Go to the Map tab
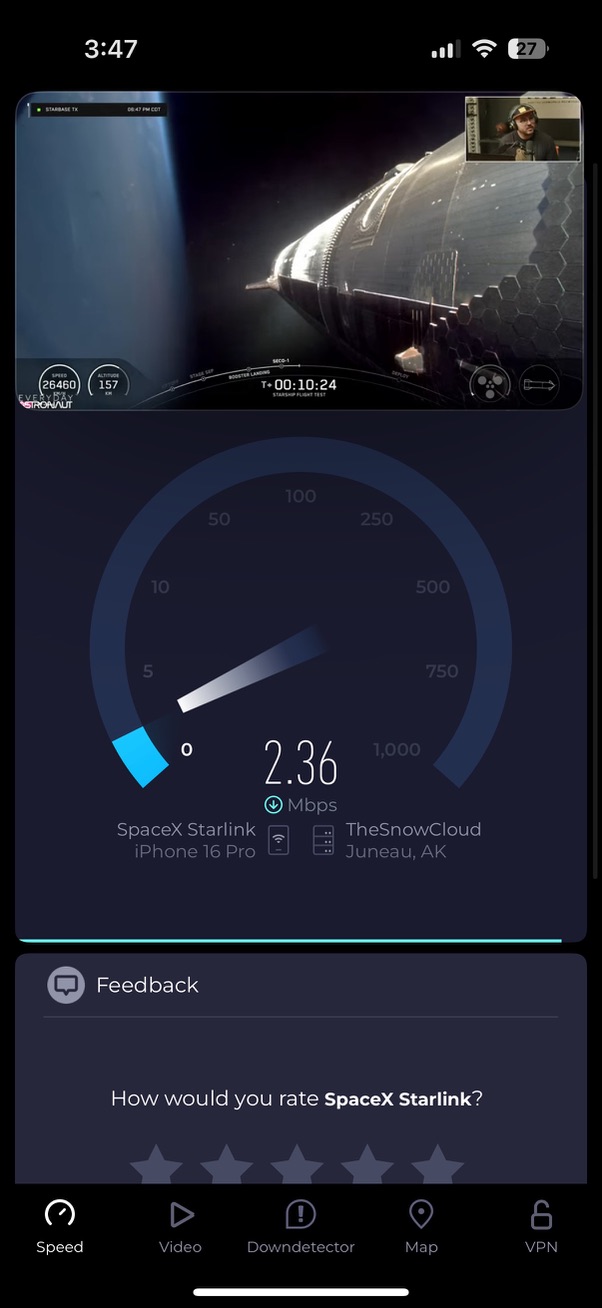The width and height of the screenshot is (602, 1308). coord(421,1226)
